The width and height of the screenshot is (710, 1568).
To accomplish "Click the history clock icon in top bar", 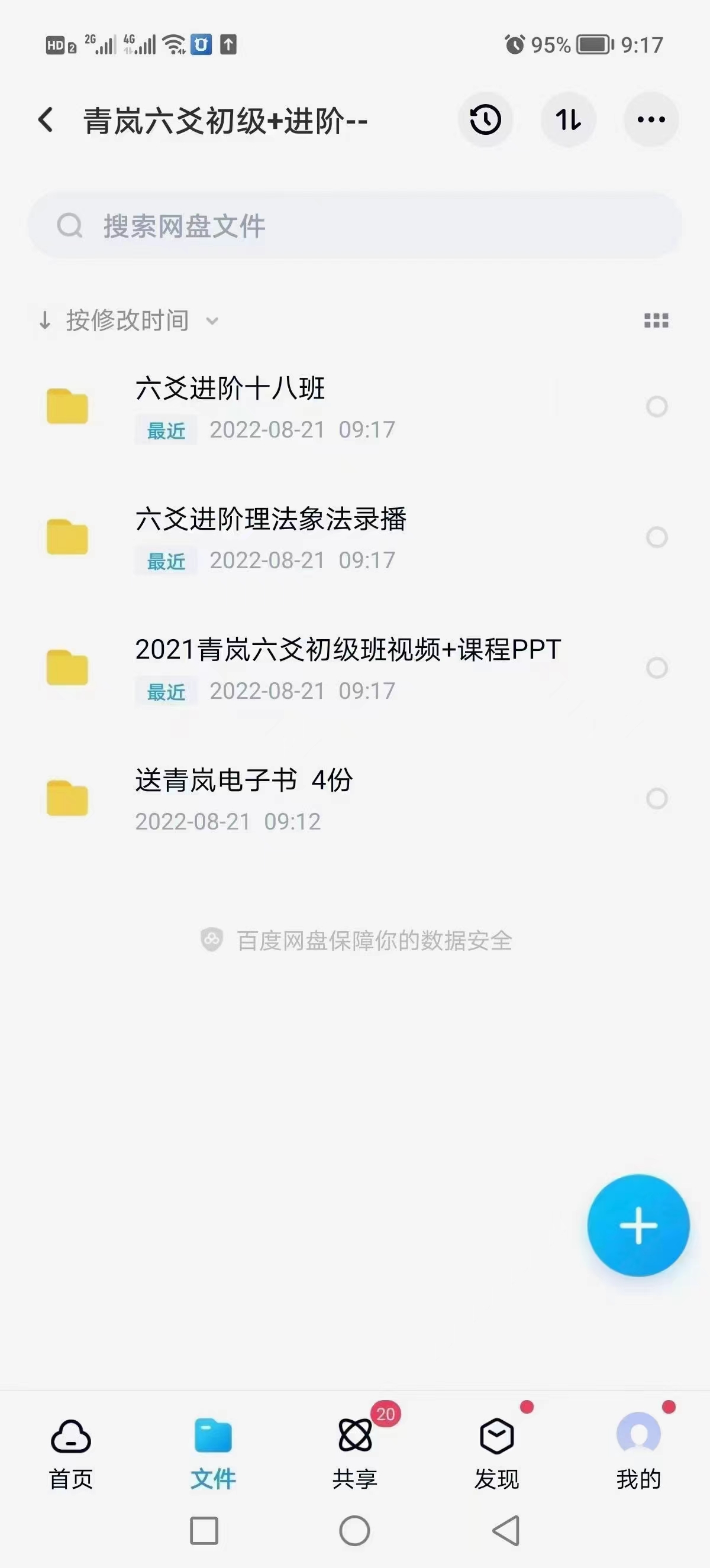I will 484,120.
